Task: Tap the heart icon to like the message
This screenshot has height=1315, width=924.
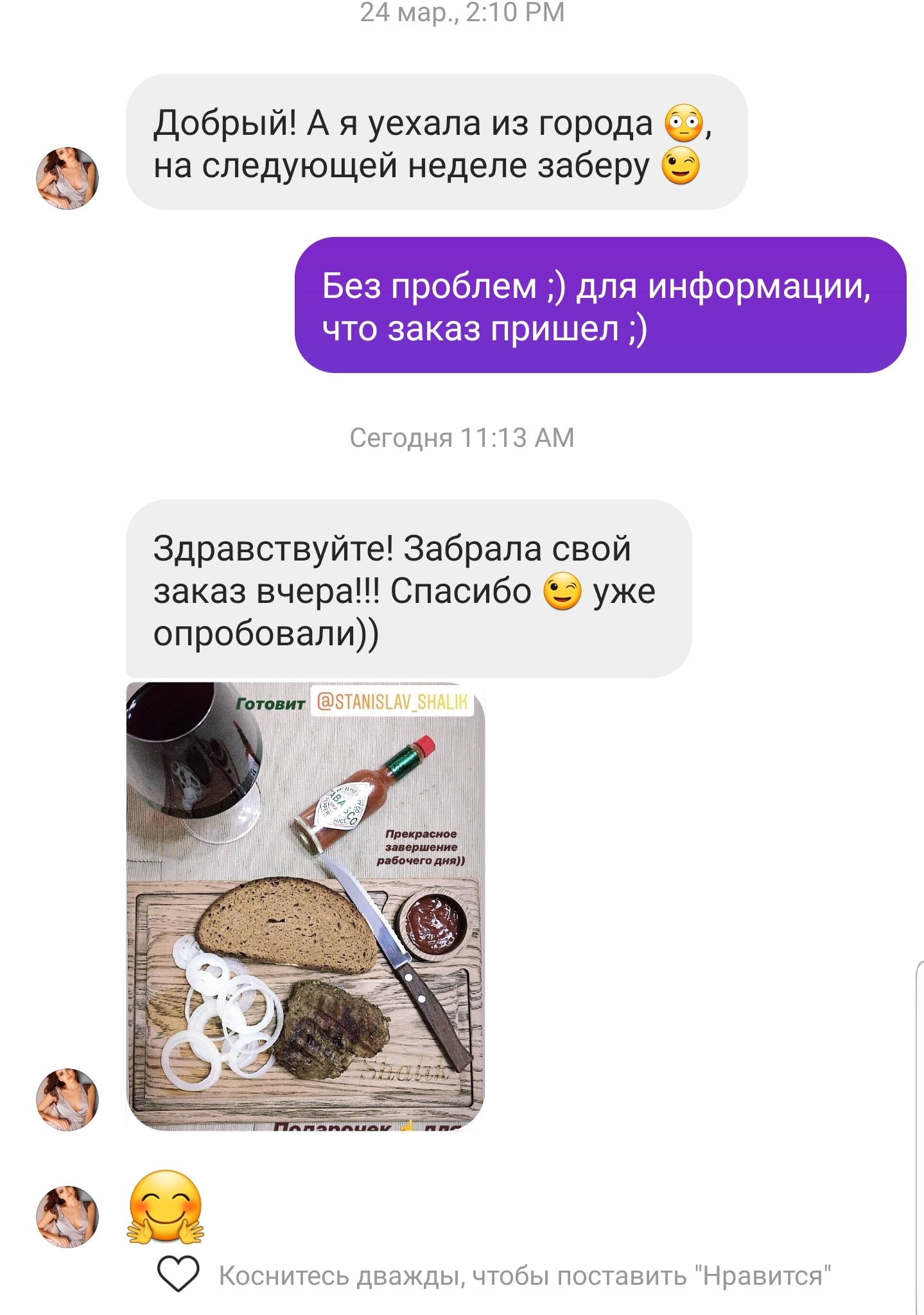Action: point(178,1274)
